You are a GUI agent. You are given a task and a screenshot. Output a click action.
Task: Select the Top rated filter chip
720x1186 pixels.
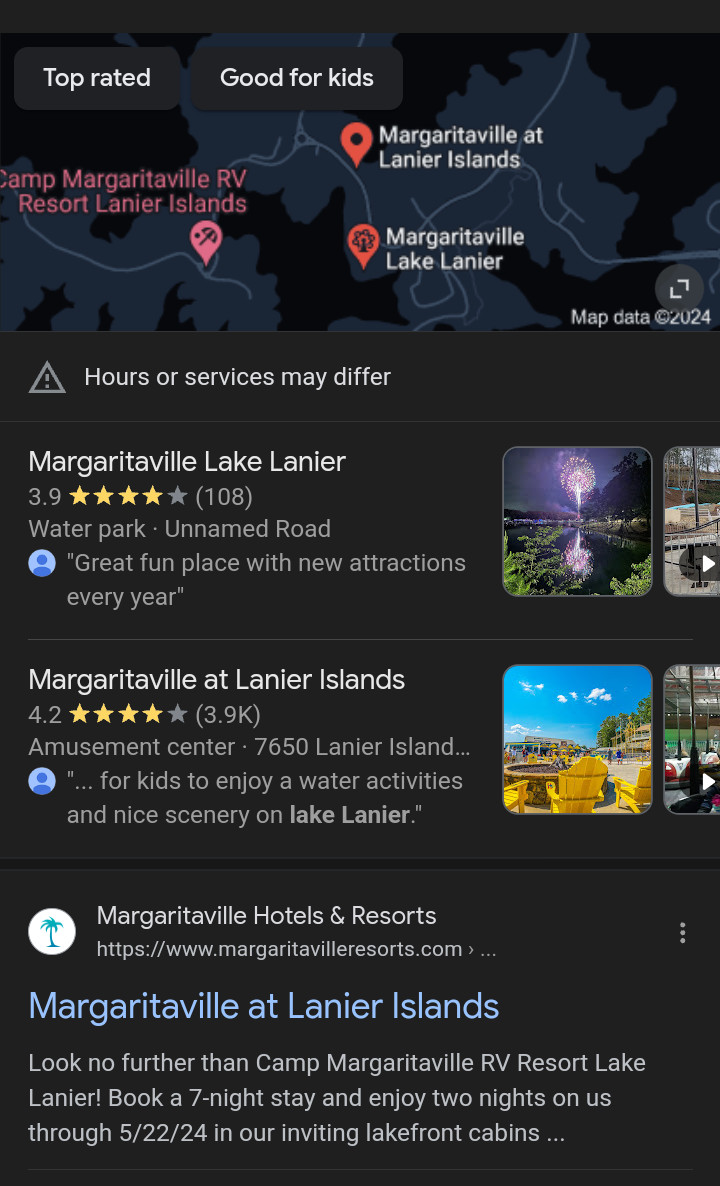[x=97, y=78]
